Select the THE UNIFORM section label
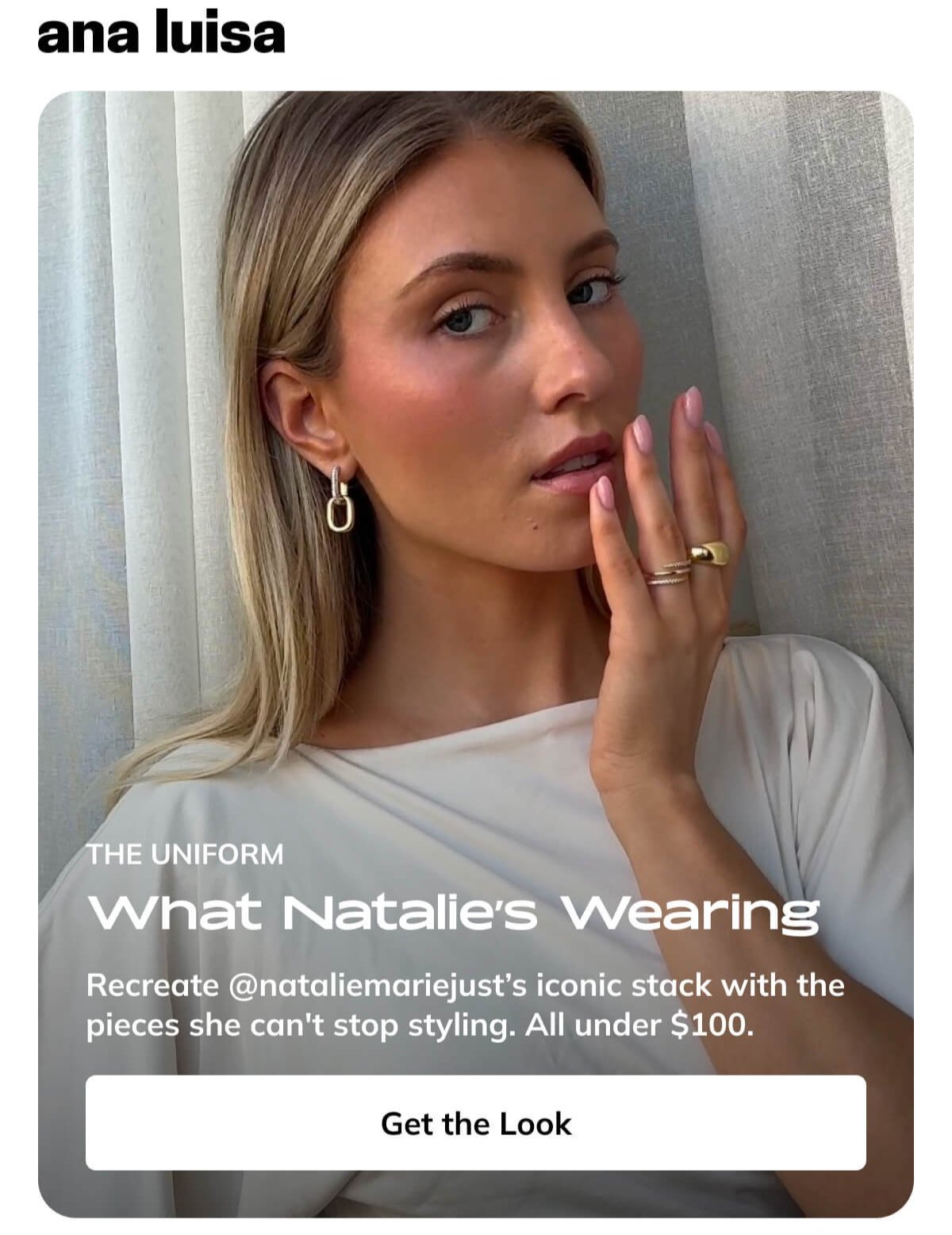 (x=187, y=856)
